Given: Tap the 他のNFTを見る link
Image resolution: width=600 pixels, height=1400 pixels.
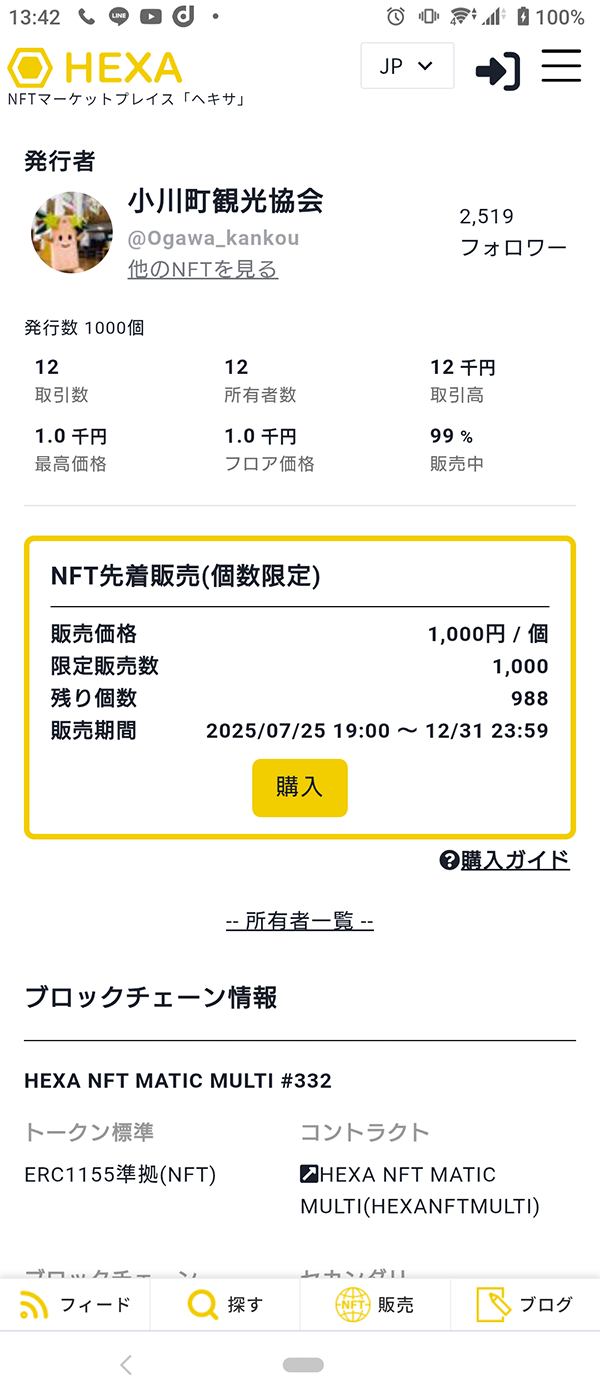Looking at the screenshot, I should click(x=203, y=269).
